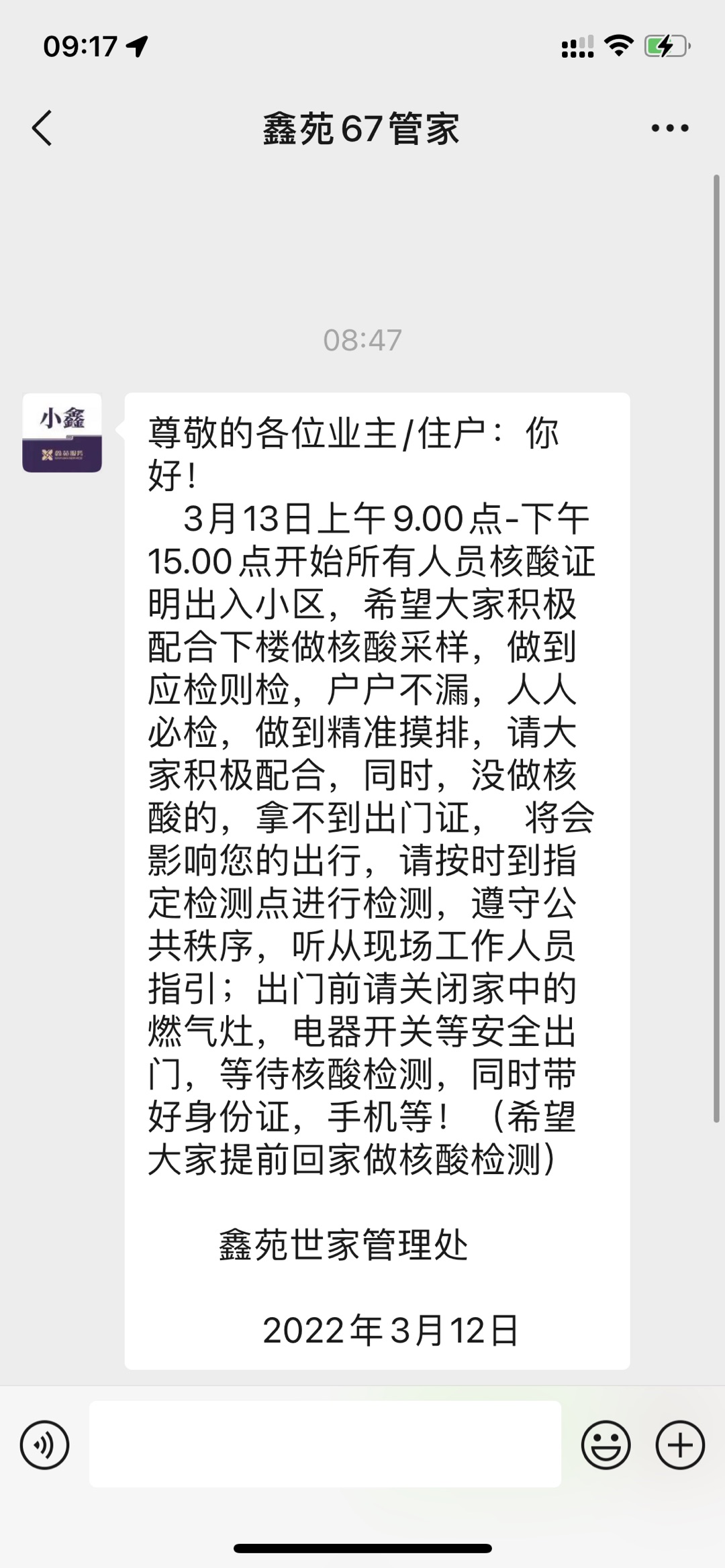Open the plus attachment menu
Screen dimensions: 725x1568
point(679,1445)
